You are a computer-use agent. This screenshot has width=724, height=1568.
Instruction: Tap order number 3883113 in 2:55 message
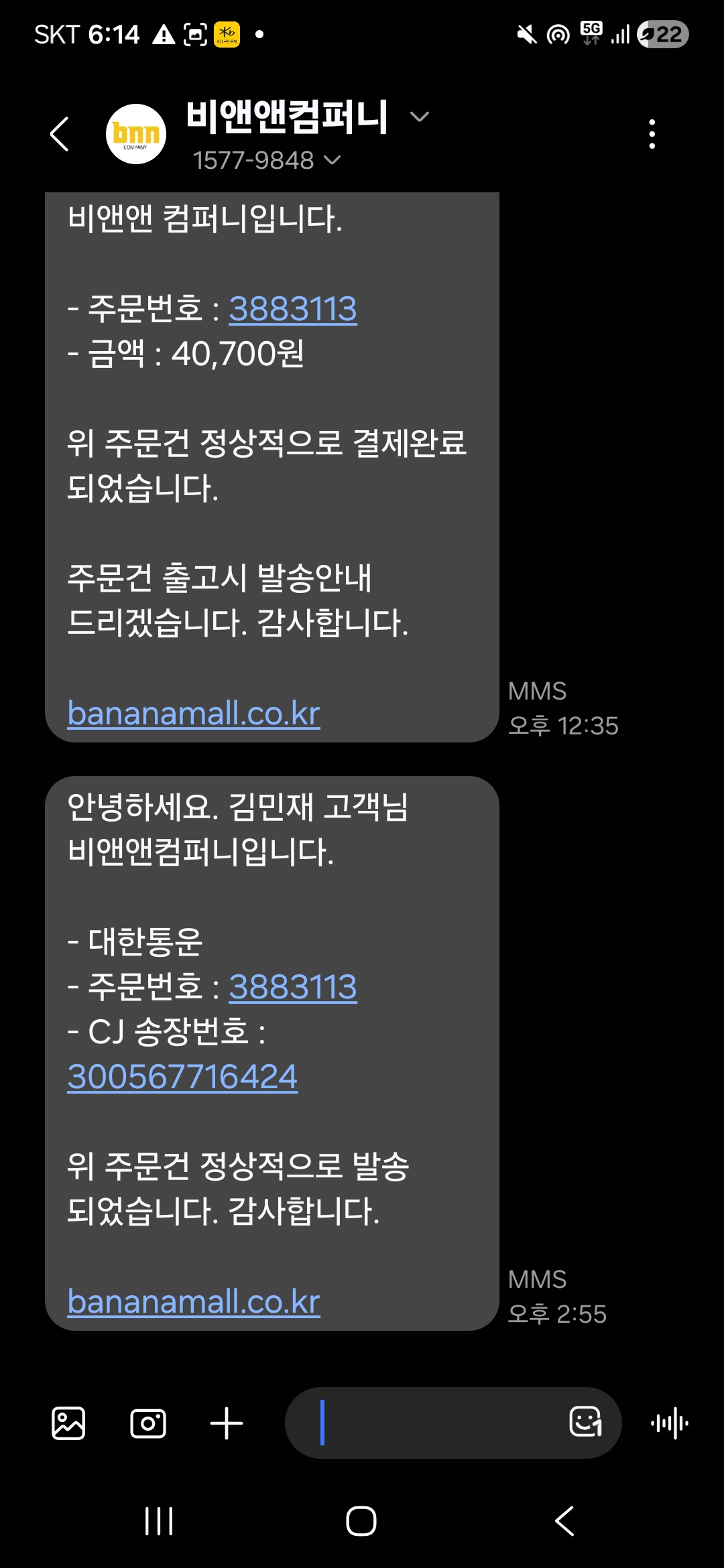(x=292, y=987)
